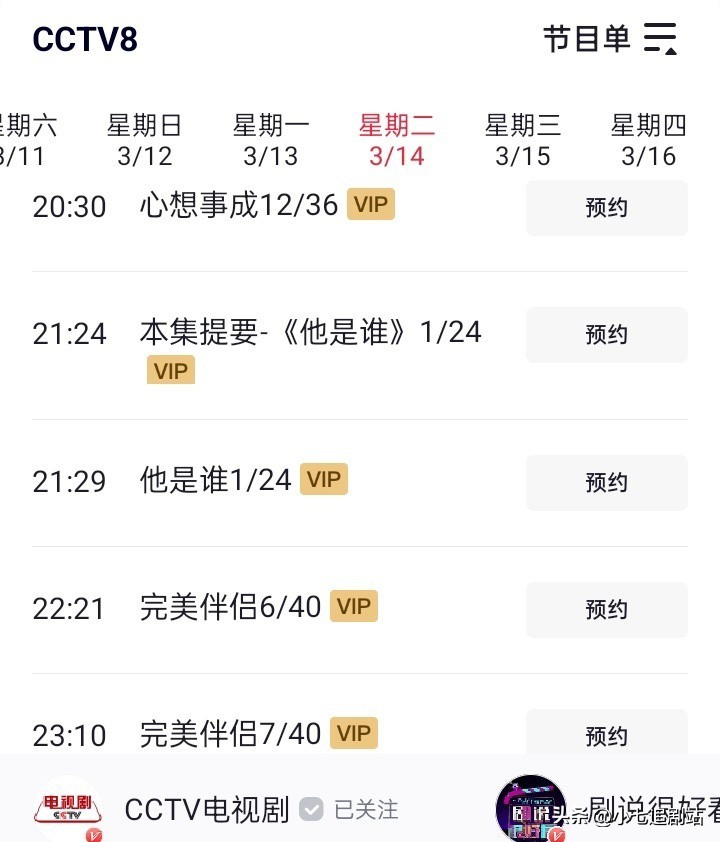
Task: Enable 预约 for 心想事成12/36
Action: [x=606, y=207]
